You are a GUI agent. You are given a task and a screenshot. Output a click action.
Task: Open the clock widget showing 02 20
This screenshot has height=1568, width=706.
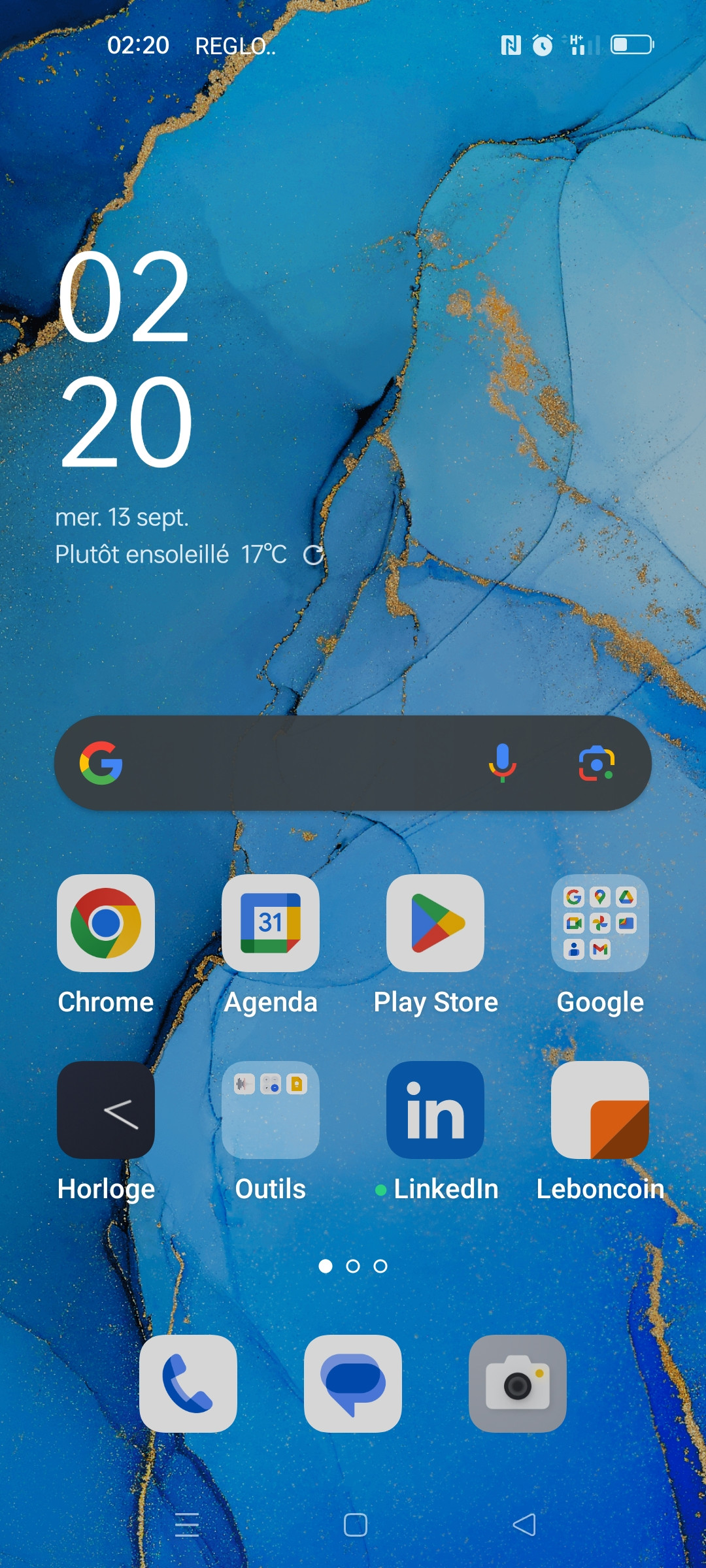point(126,359)
